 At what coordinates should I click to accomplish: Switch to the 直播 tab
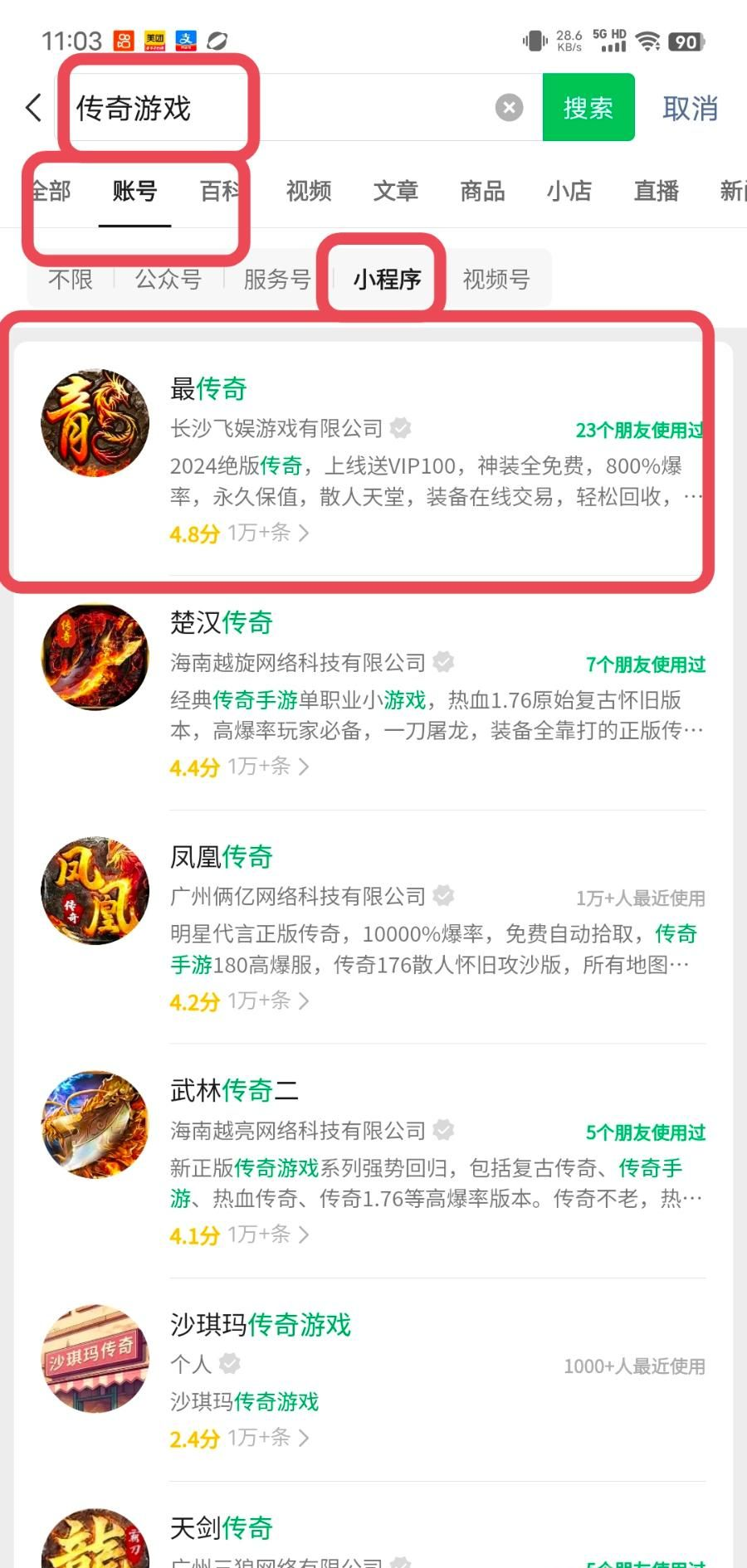657,192
